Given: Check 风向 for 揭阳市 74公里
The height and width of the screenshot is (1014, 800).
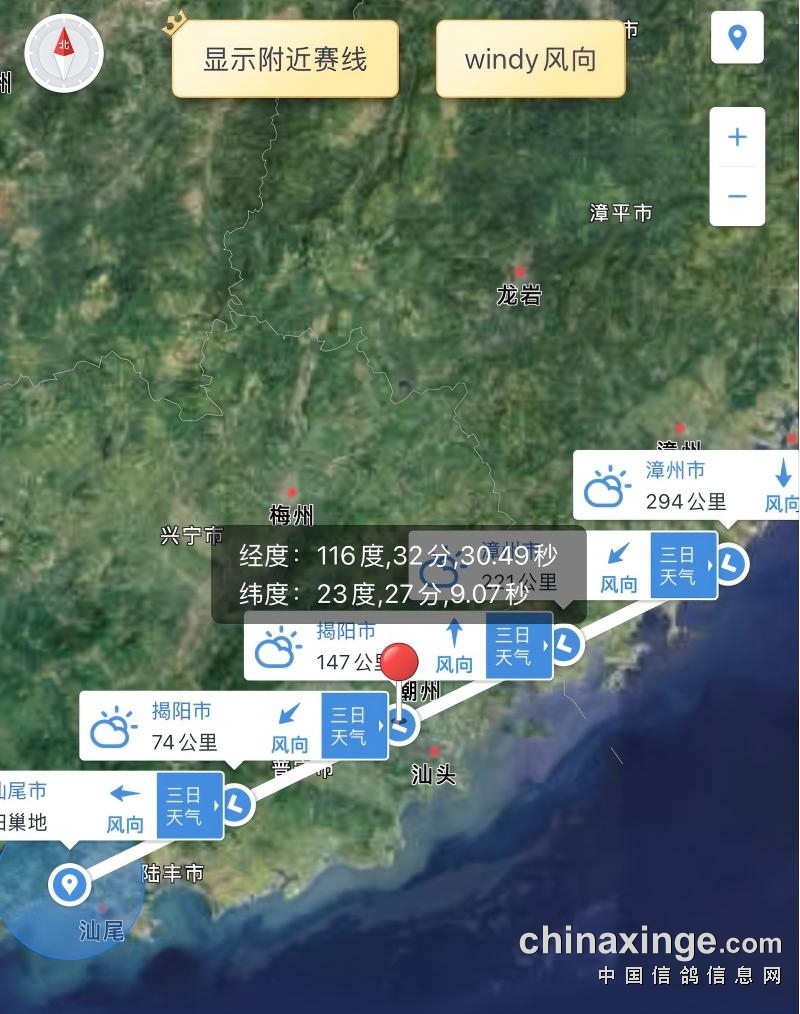Looking at the screenshot, I should [x=290, y=726].
